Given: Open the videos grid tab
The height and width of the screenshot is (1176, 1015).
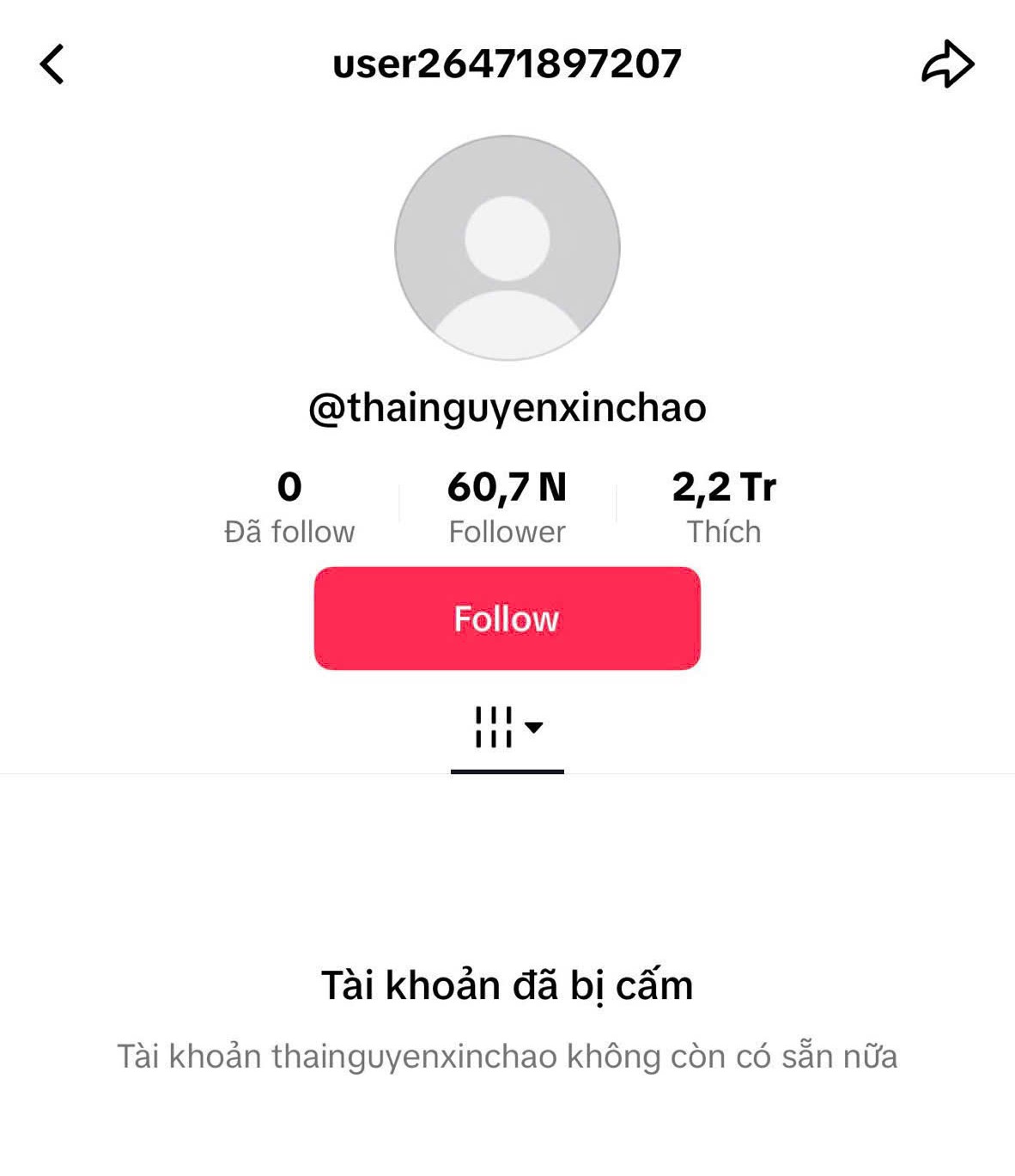Looking at the screenshot, I should [x=507, y=728].
